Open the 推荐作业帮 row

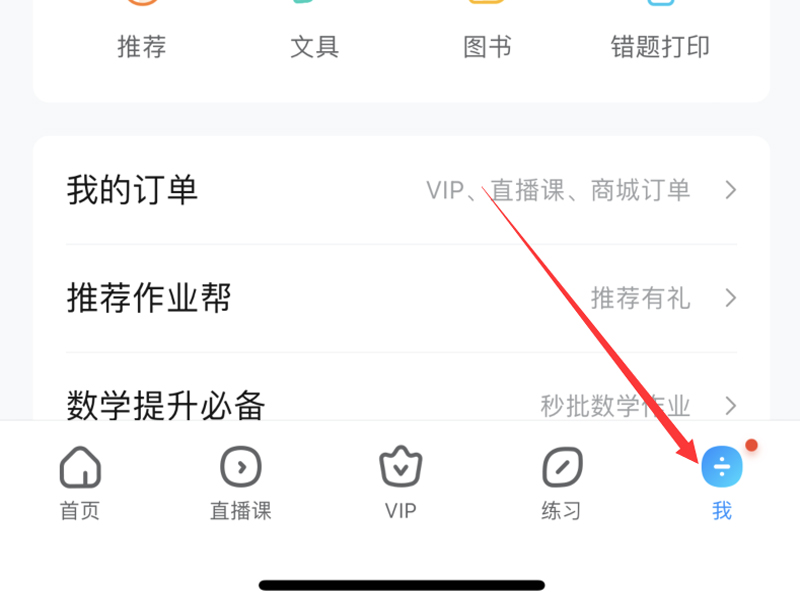(400, 298)
